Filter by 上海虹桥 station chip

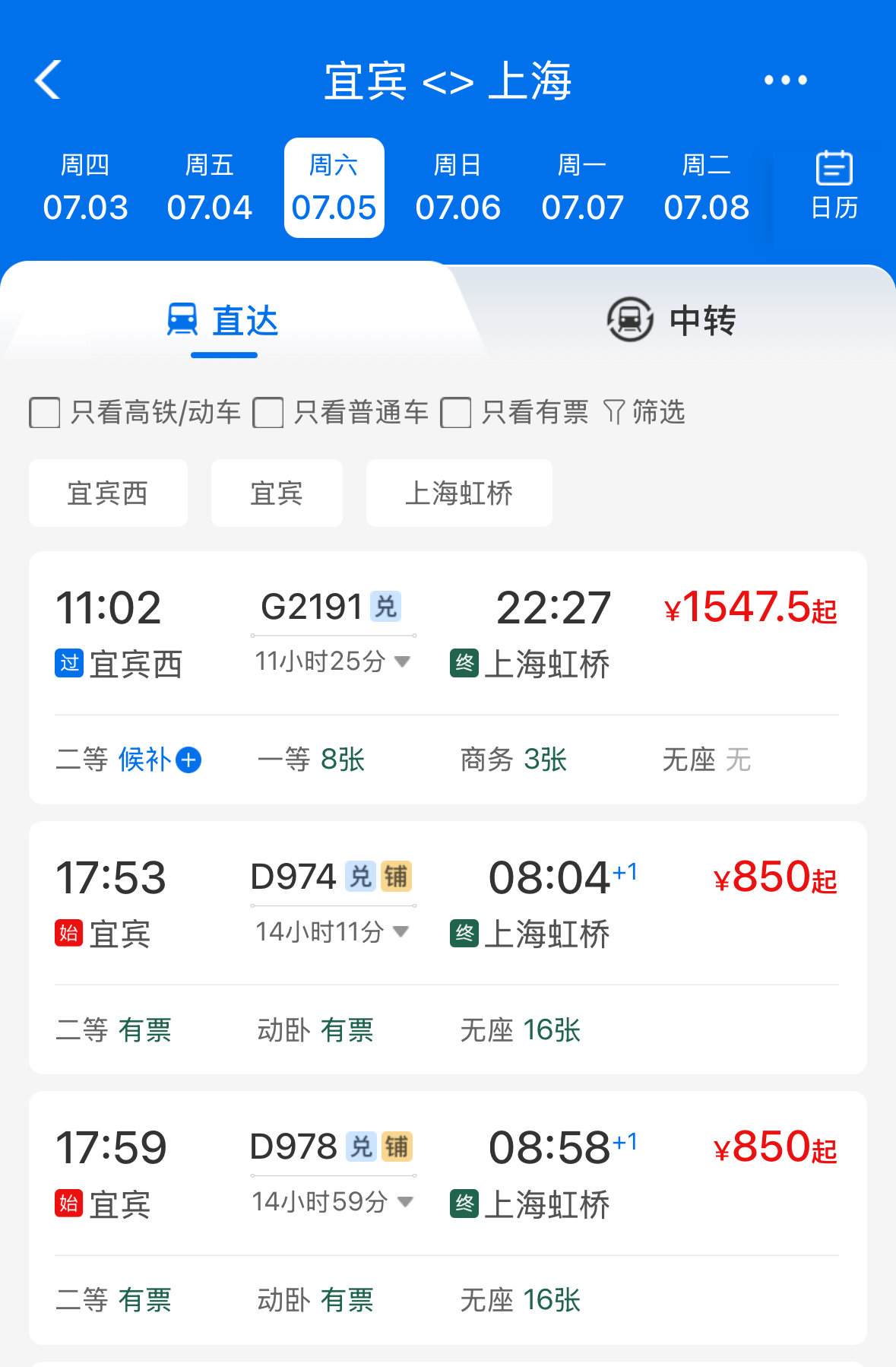459,493
